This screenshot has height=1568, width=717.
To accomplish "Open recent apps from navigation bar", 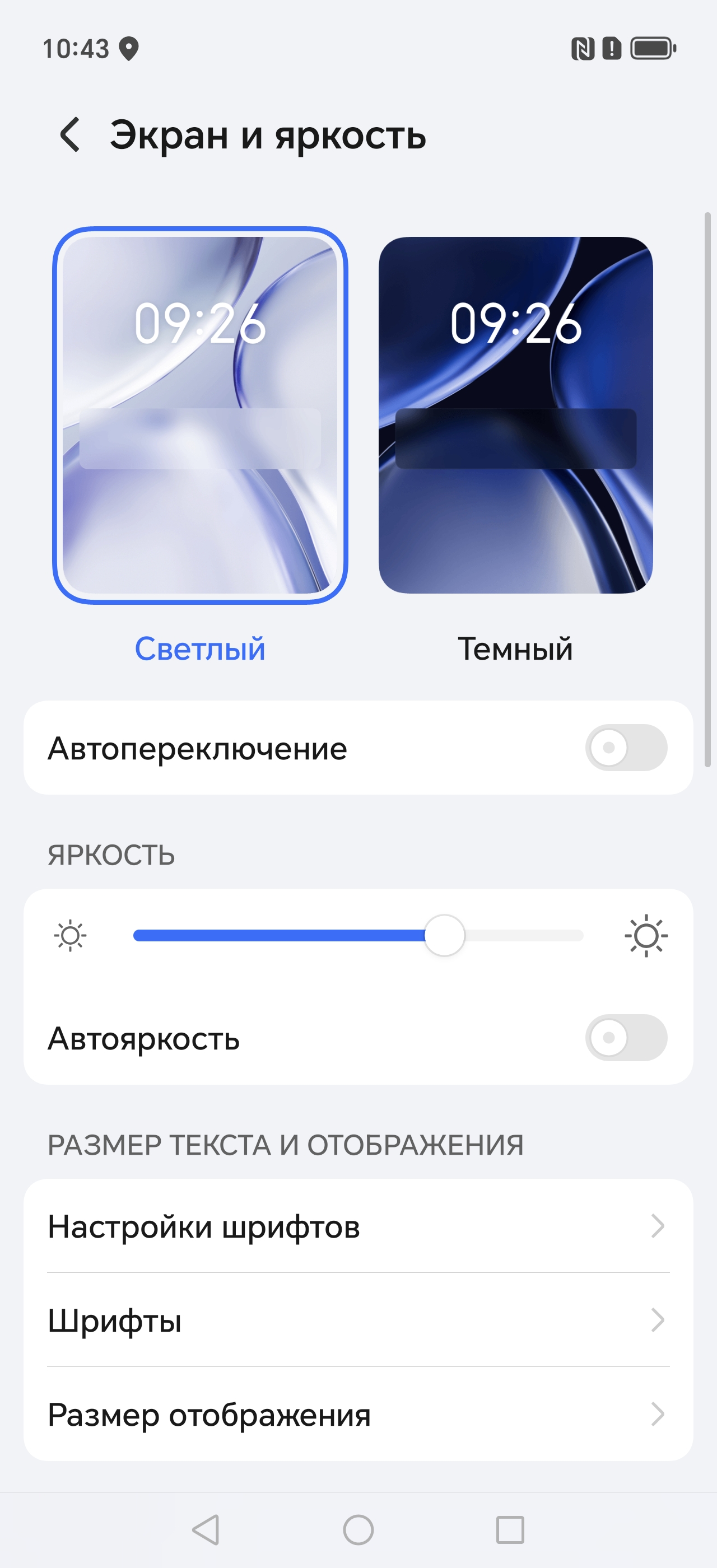I will [x=510, y=1530].
